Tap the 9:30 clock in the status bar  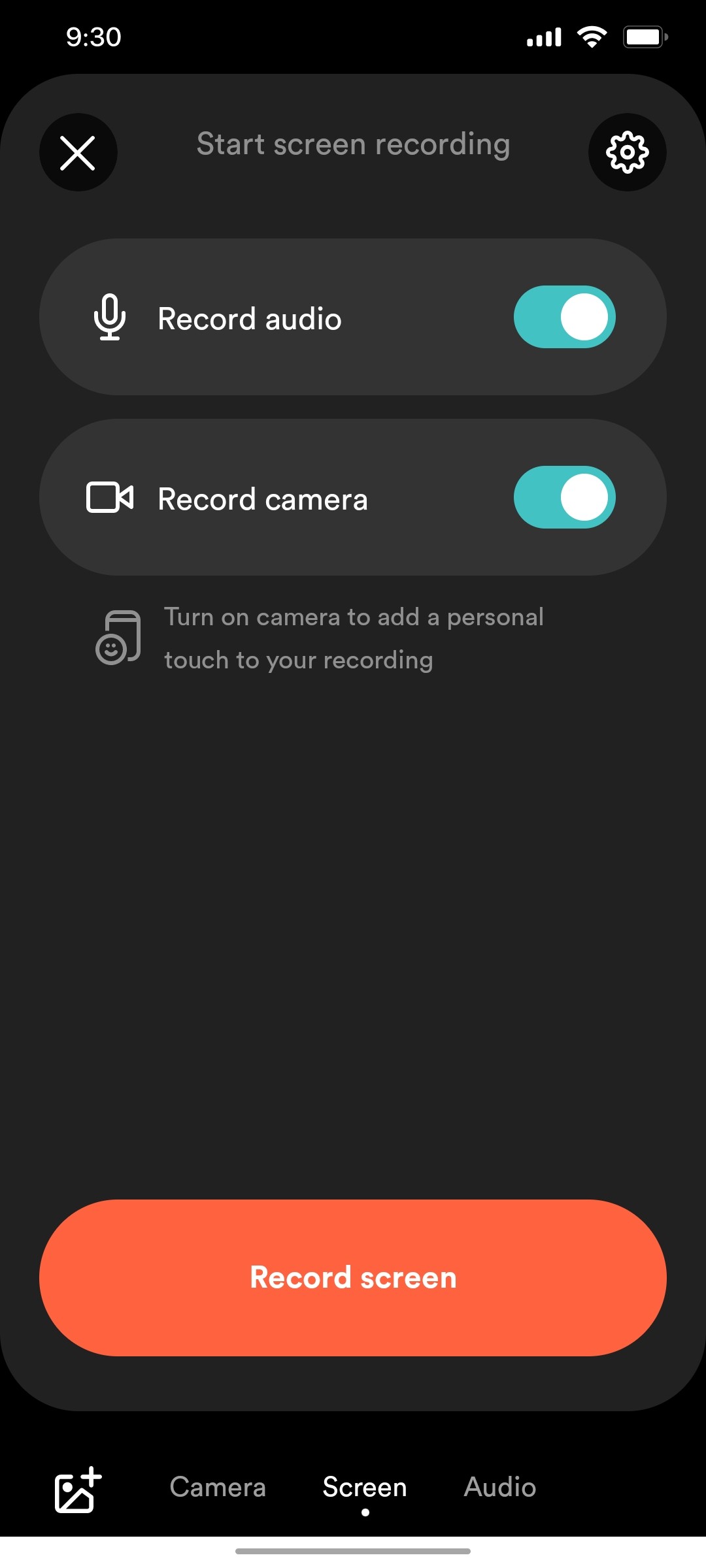pos(93,37)
